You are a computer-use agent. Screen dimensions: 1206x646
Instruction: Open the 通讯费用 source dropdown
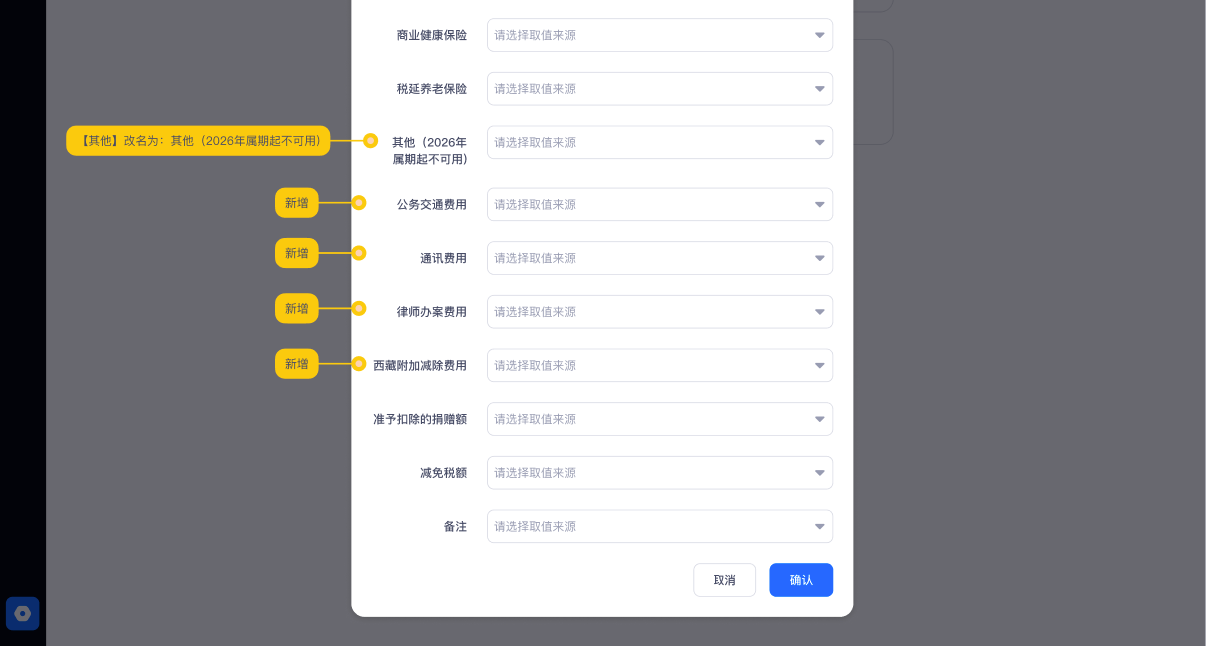[659, 258]
